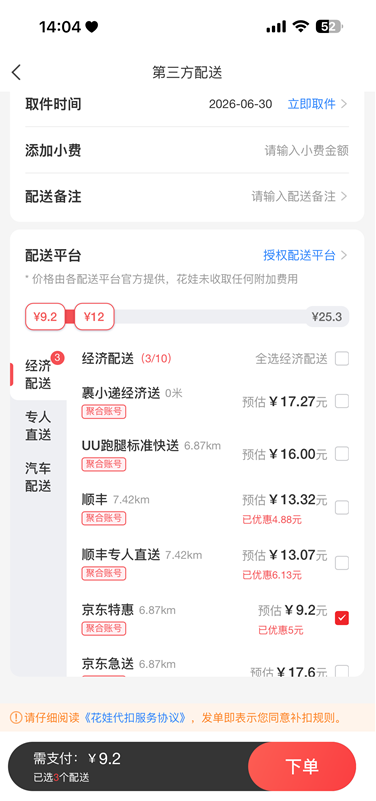Select 京东急送 checkbox
The width and height of the screenshot is (376, 801).
pos(342,671)
